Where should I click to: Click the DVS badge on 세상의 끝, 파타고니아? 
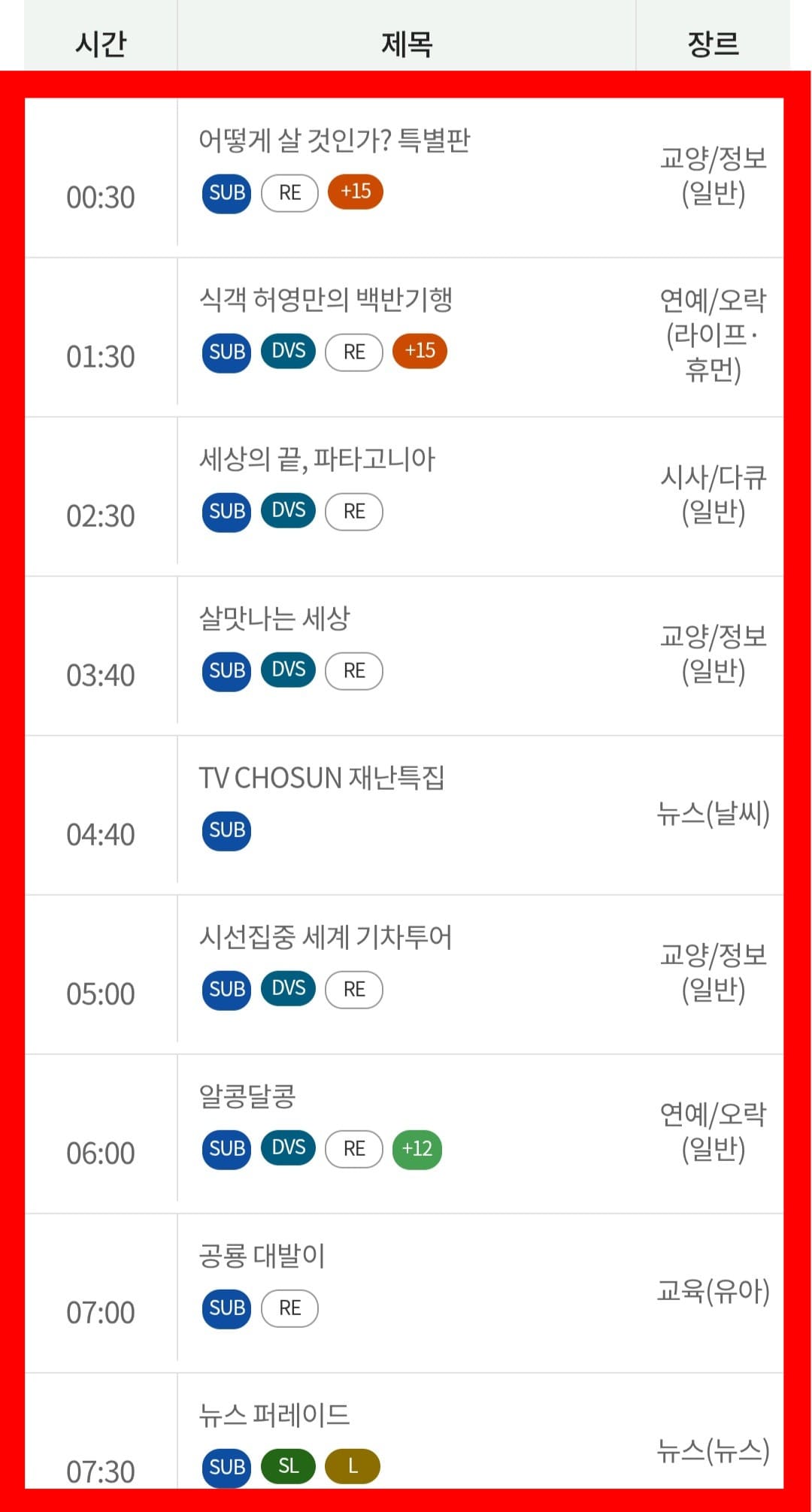tap(289, 510)
